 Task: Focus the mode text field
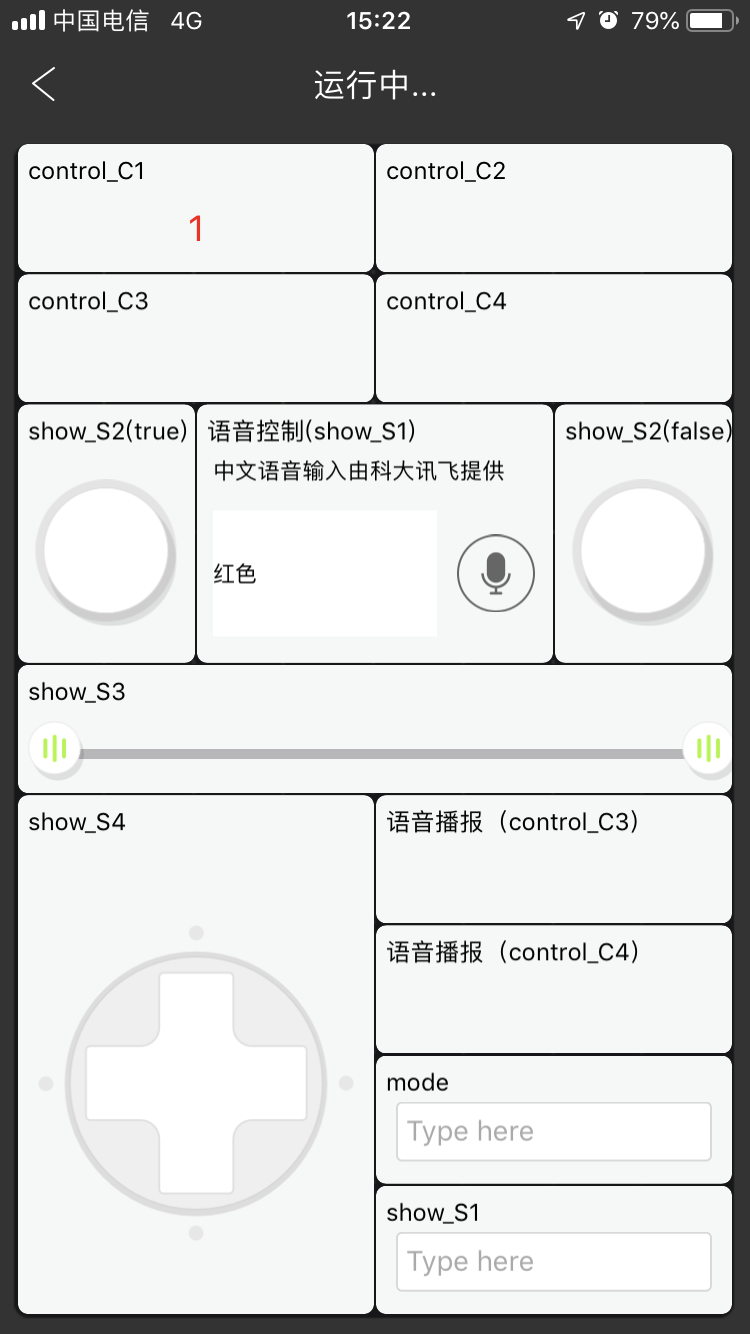(554, 1132)
